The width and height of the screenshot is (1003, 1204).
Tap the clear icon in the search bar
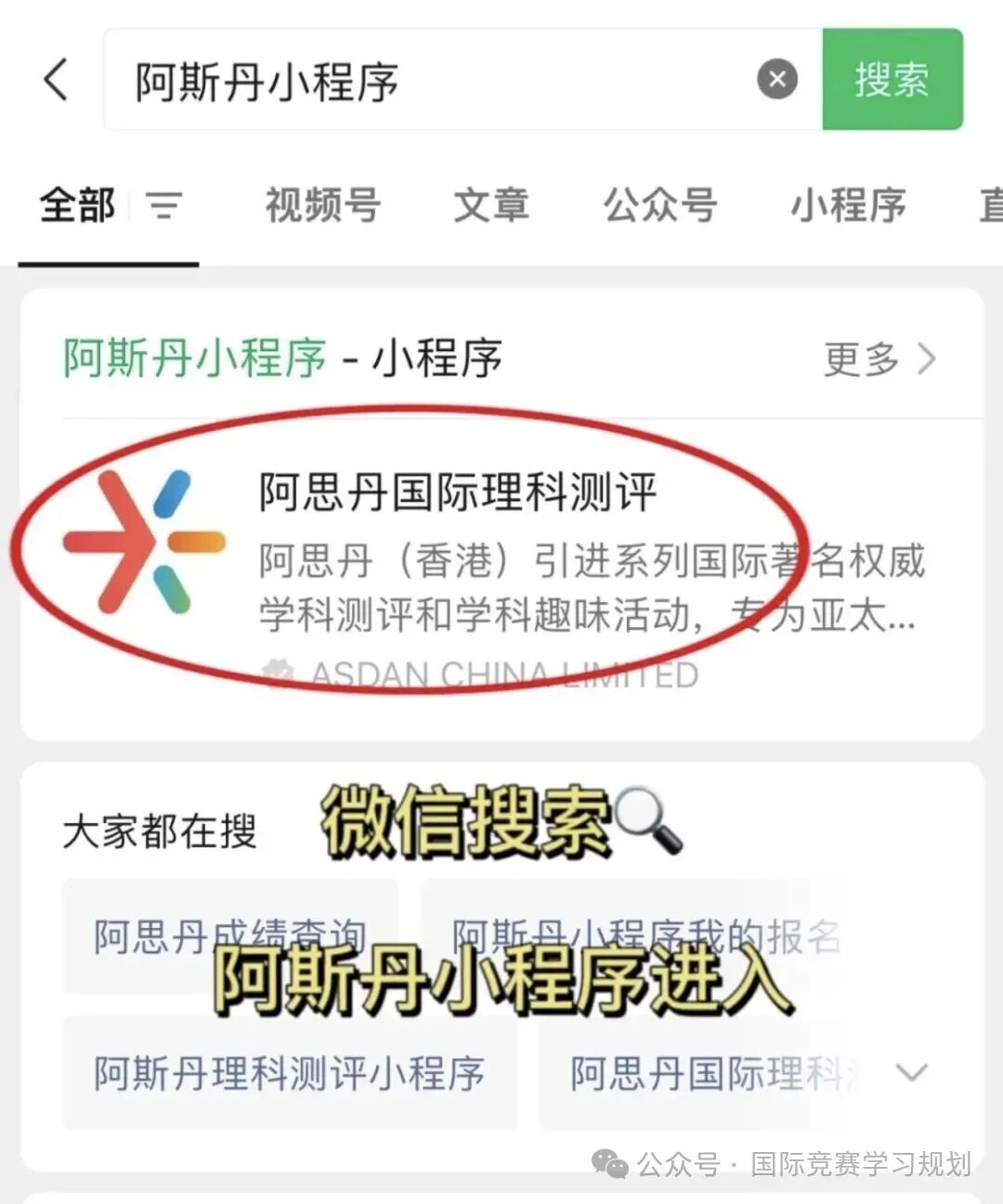tap(777, 79)
